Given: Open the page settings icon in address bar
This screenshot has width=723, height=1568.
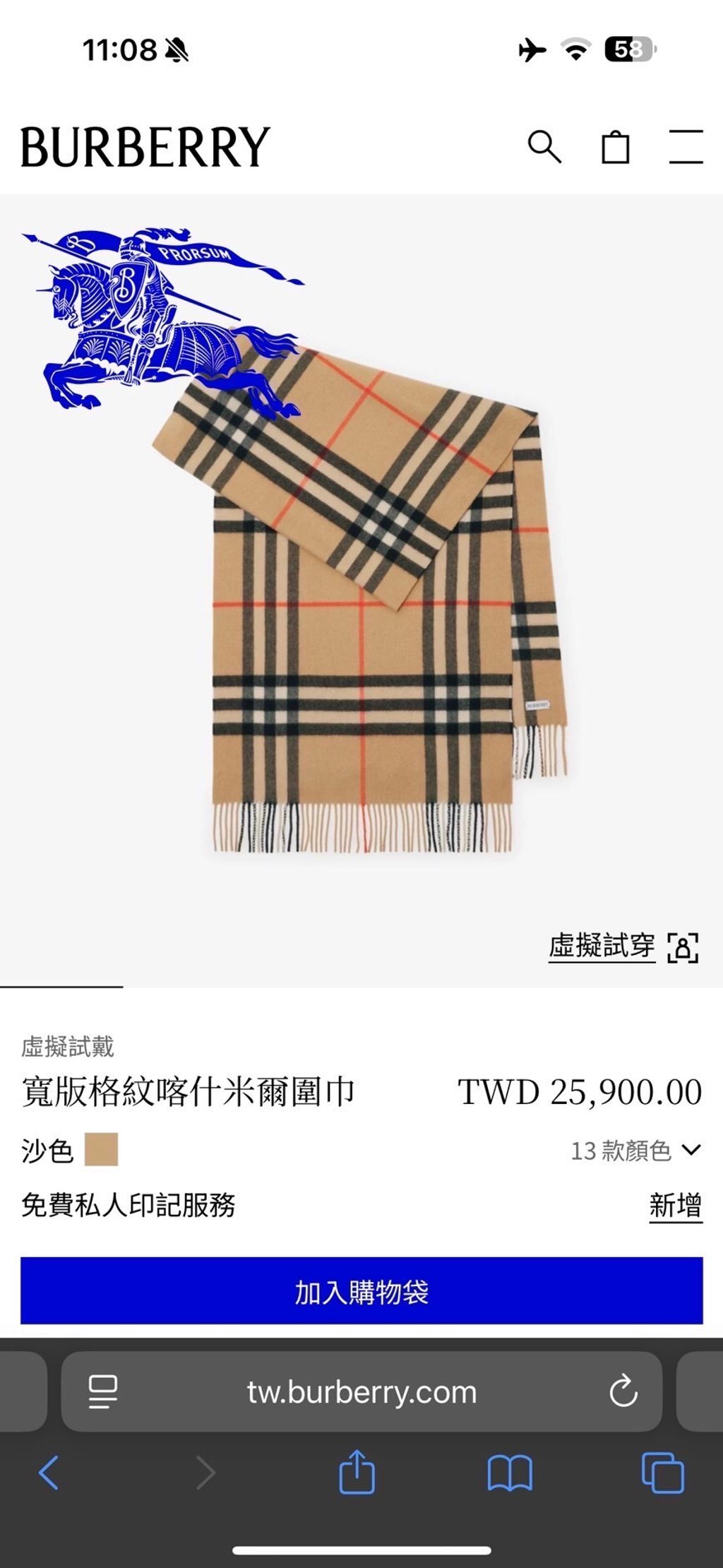Looking at the screenshot, I should [x=103, y=1391].
